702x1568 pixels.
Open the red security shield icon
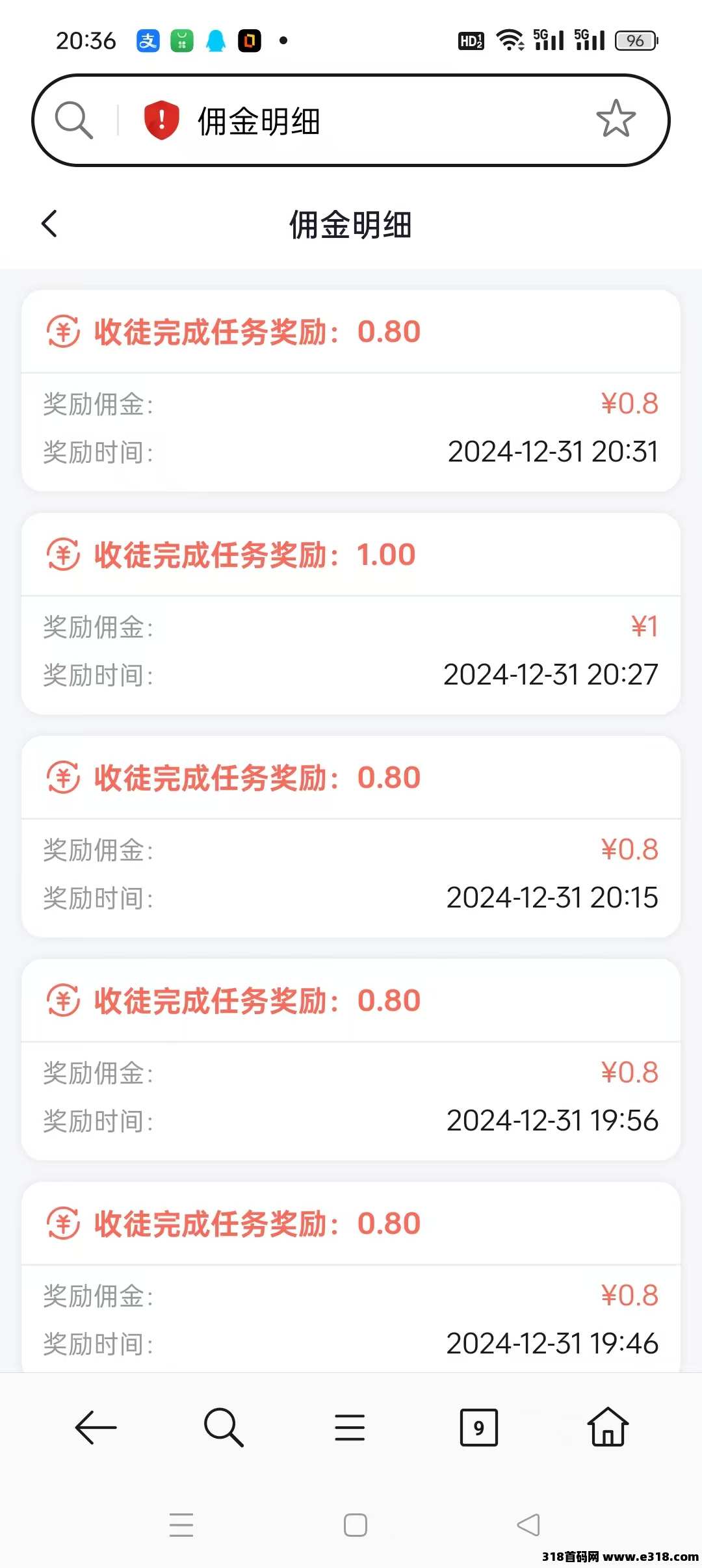pos(161,120)
